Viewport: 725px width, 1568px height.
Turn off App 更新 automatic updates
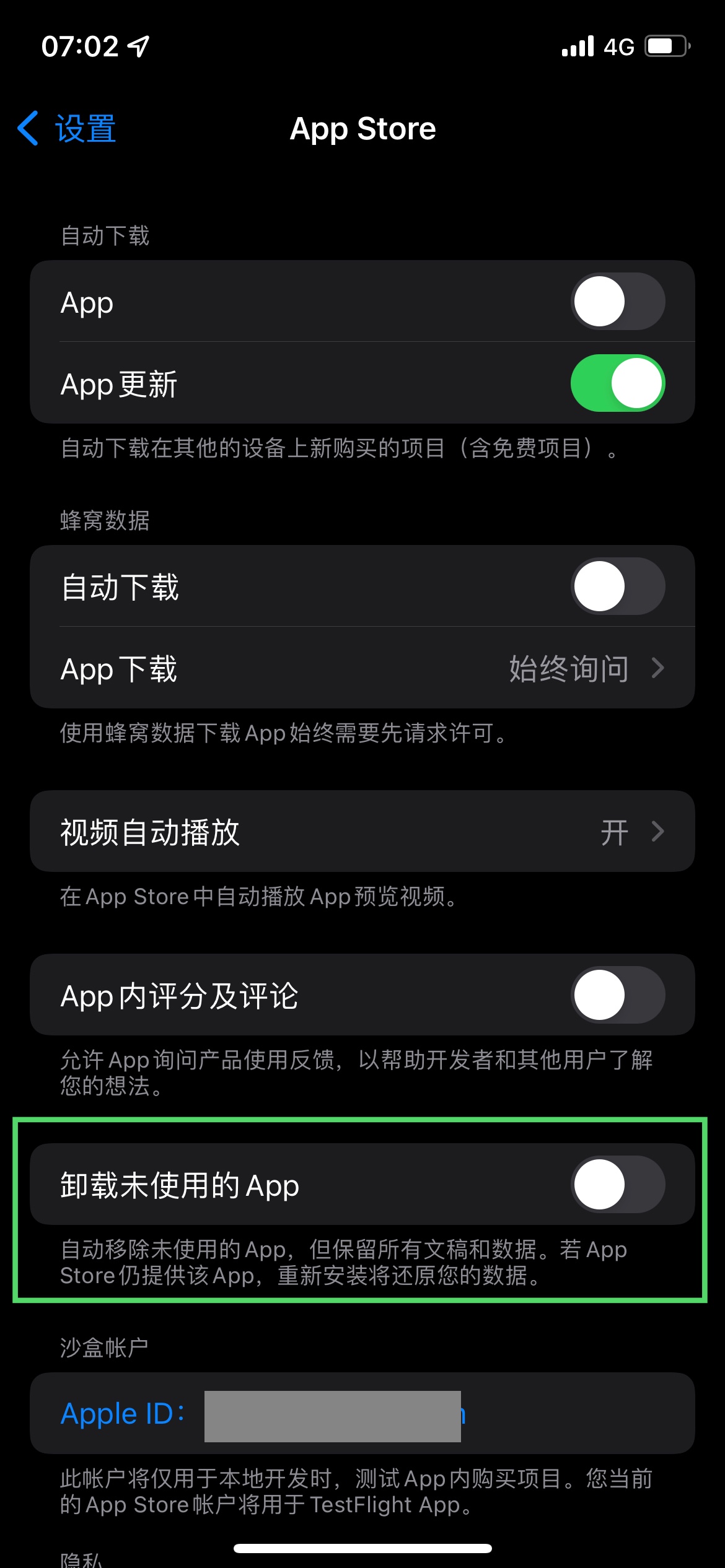[617, 383]
